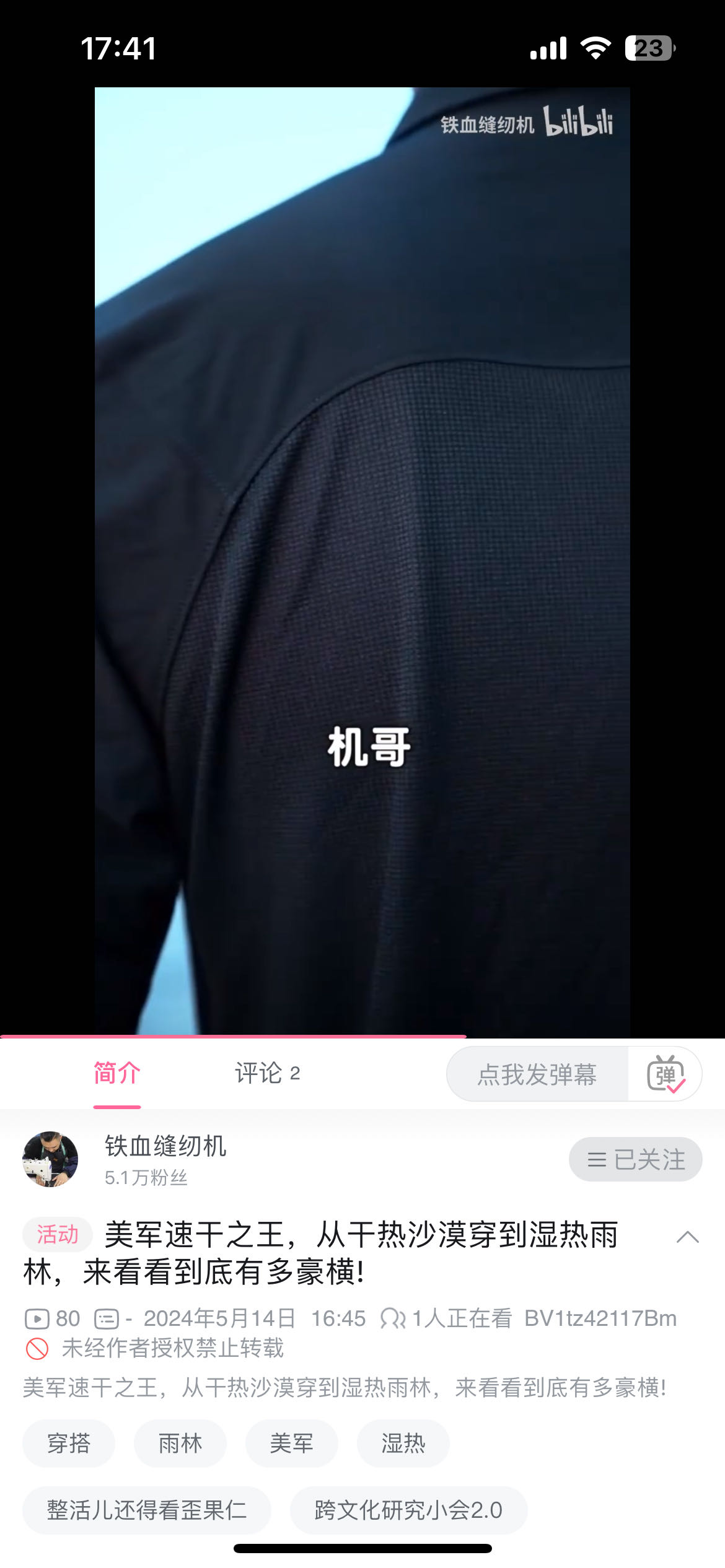The image size is (725, 1568).
Task: Select the 湿热 tag chip
Action: 403,1444
